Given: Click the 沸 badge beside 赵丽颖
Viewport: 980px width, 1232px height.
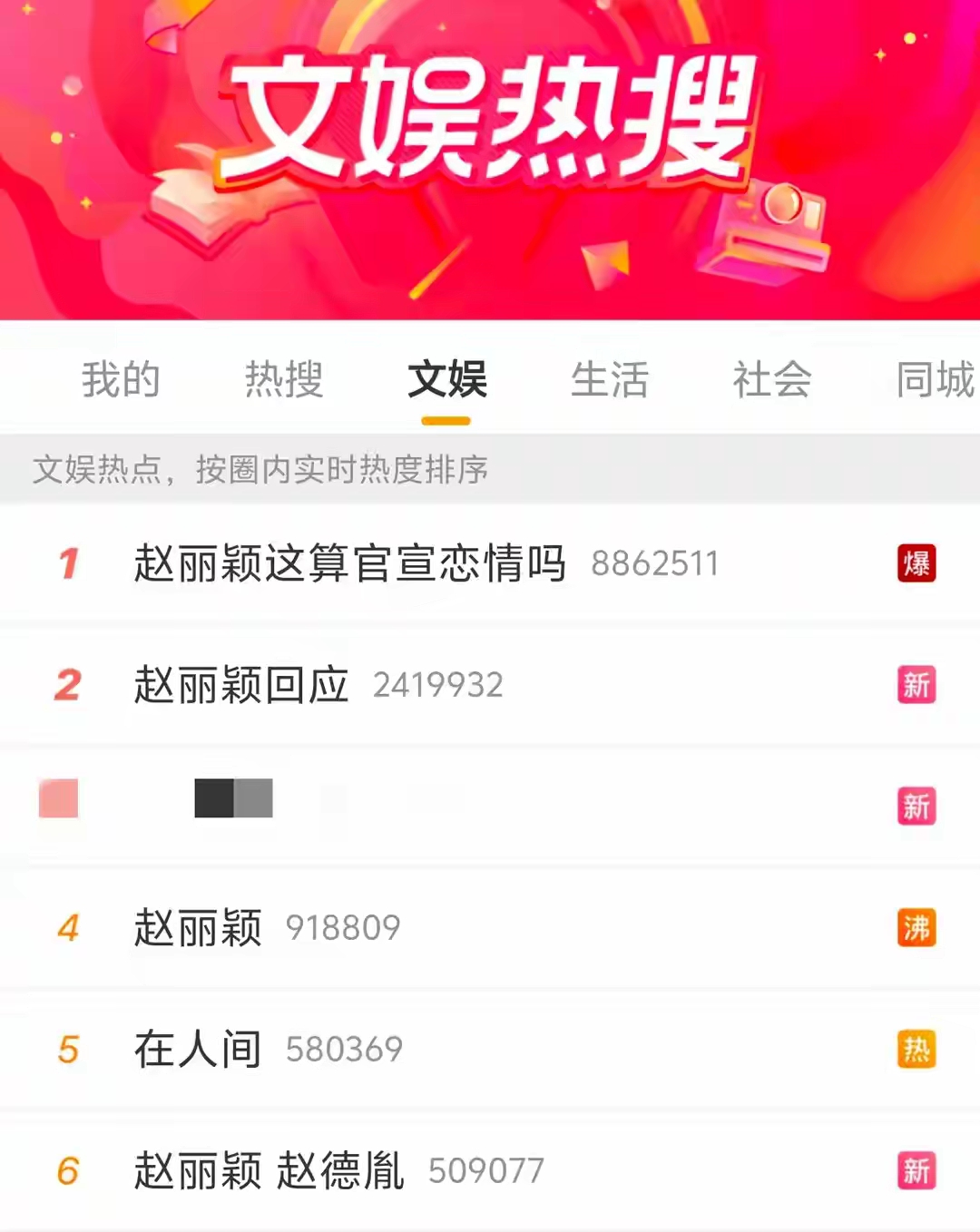Looking at the screenshot, I should [x=916, y=927].
